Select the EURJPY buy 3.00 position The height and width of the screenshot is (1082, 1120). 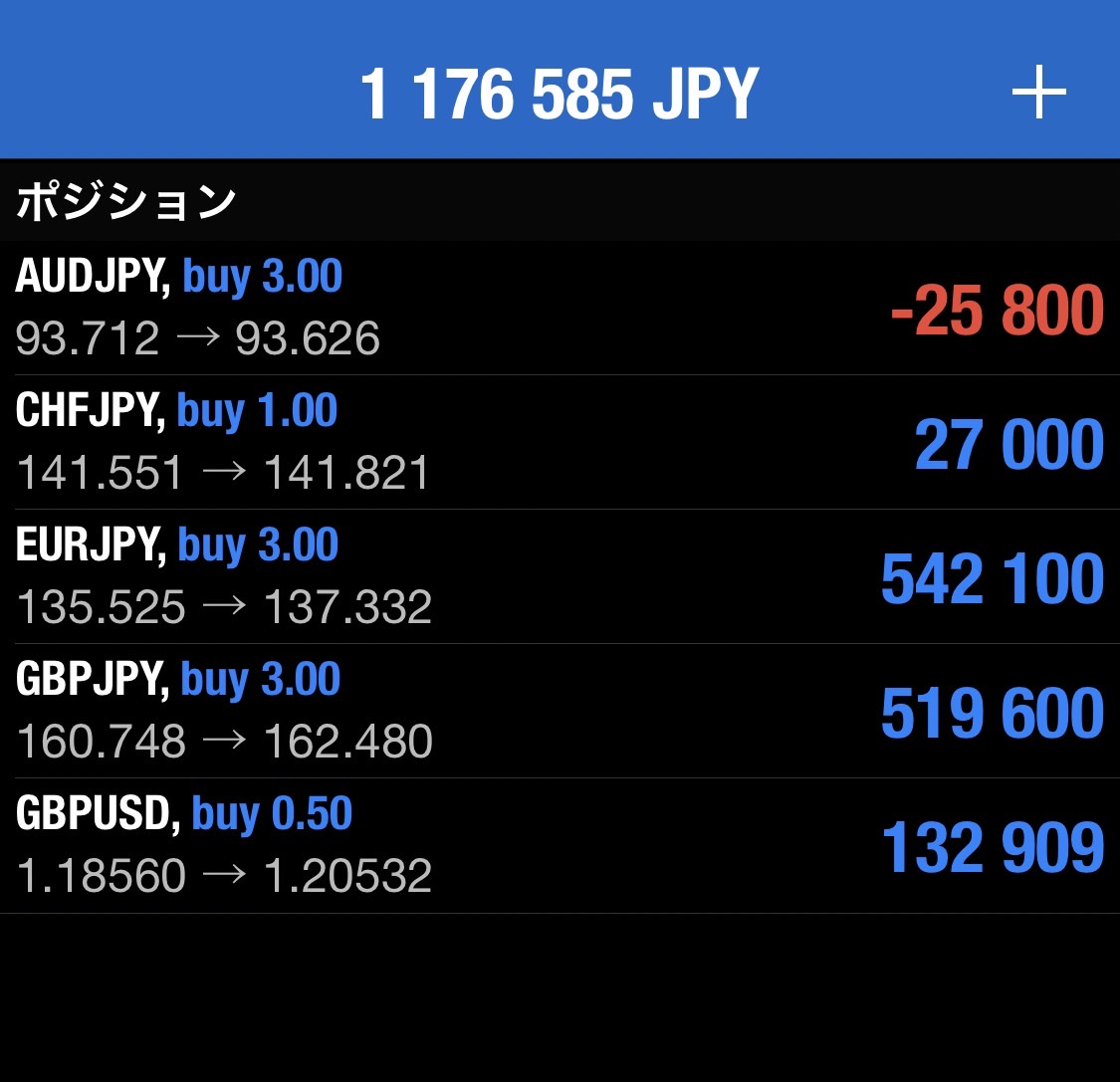pos(558,576)
